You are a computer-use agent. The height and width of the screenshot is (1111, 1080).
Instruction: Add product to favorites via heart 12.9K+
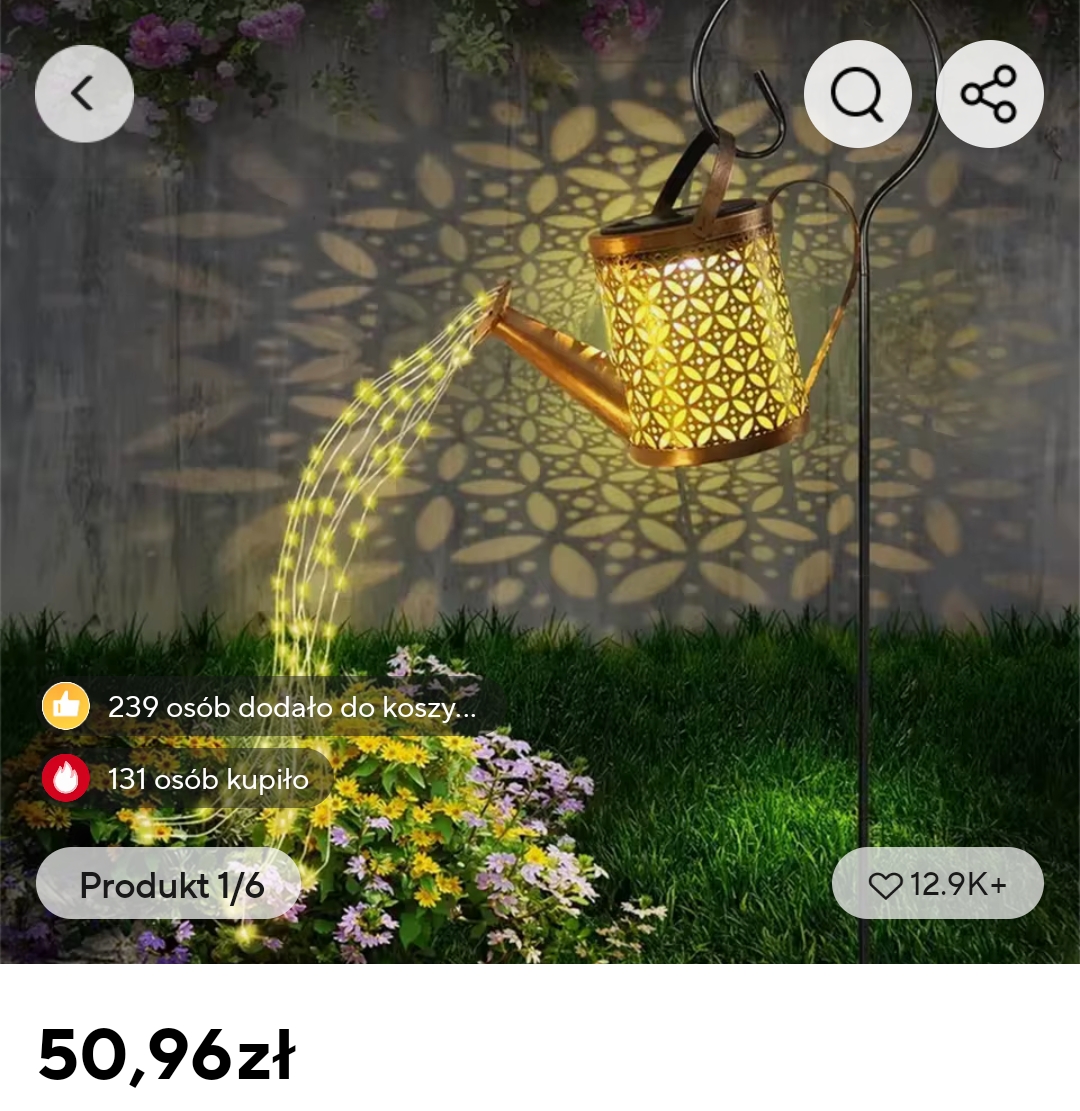(x=937, y=884)
